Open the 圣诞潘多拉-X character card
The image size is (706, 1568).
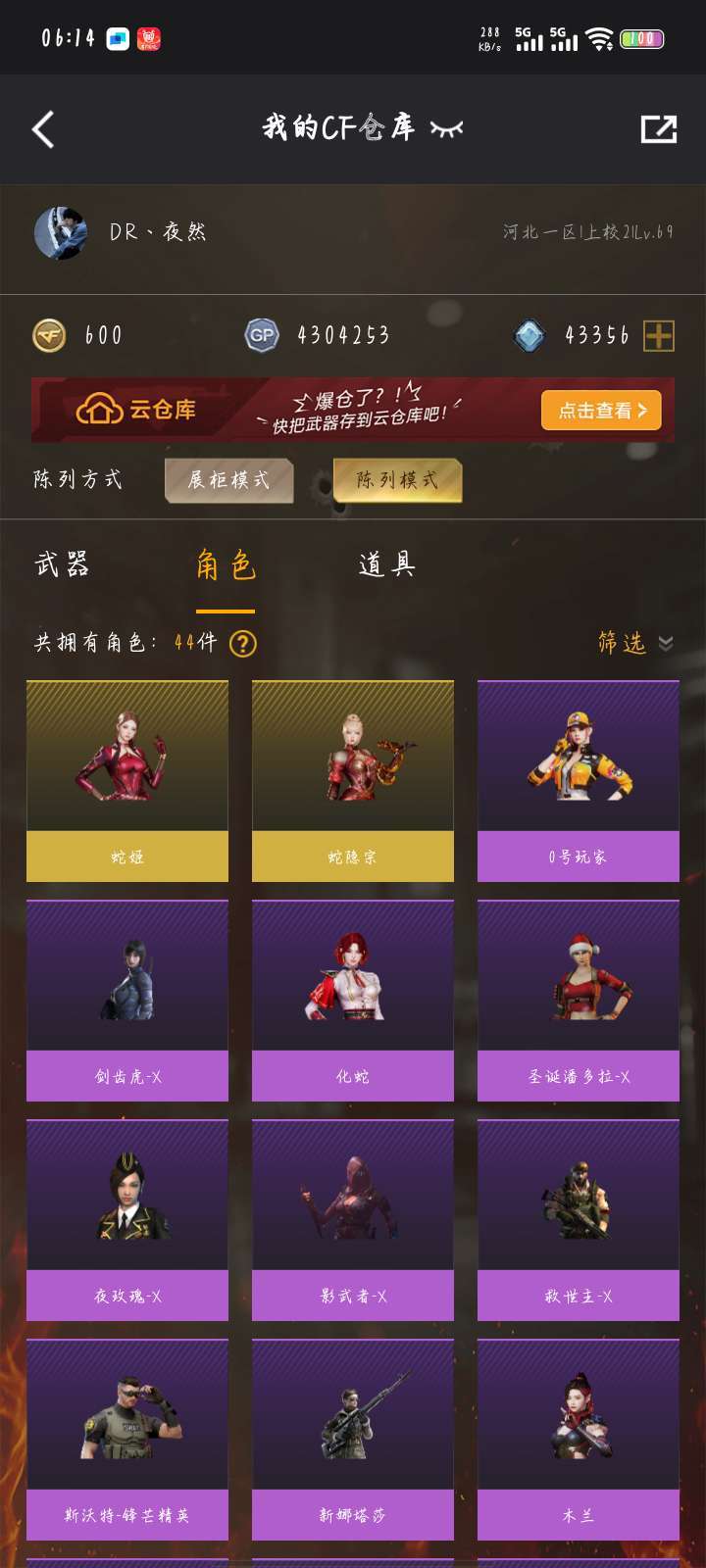point(579,1001)
